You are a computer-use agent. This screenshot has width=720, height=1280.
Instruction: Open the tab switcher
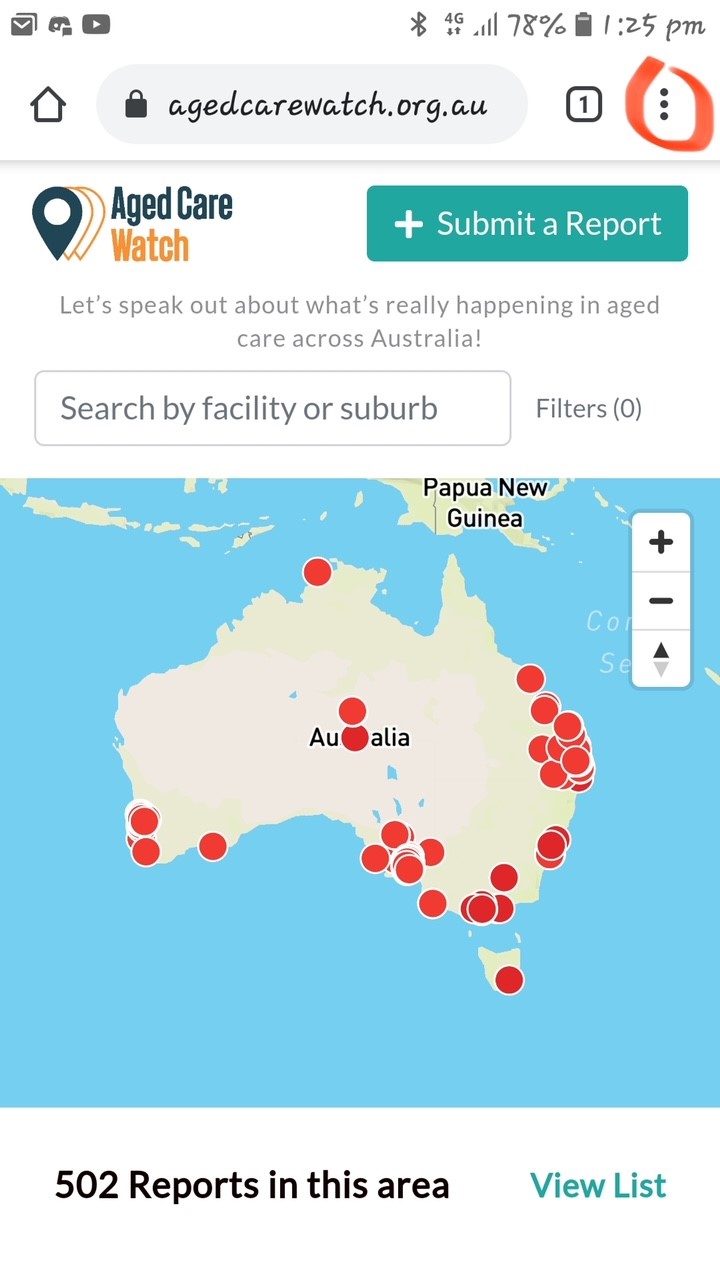584,104
